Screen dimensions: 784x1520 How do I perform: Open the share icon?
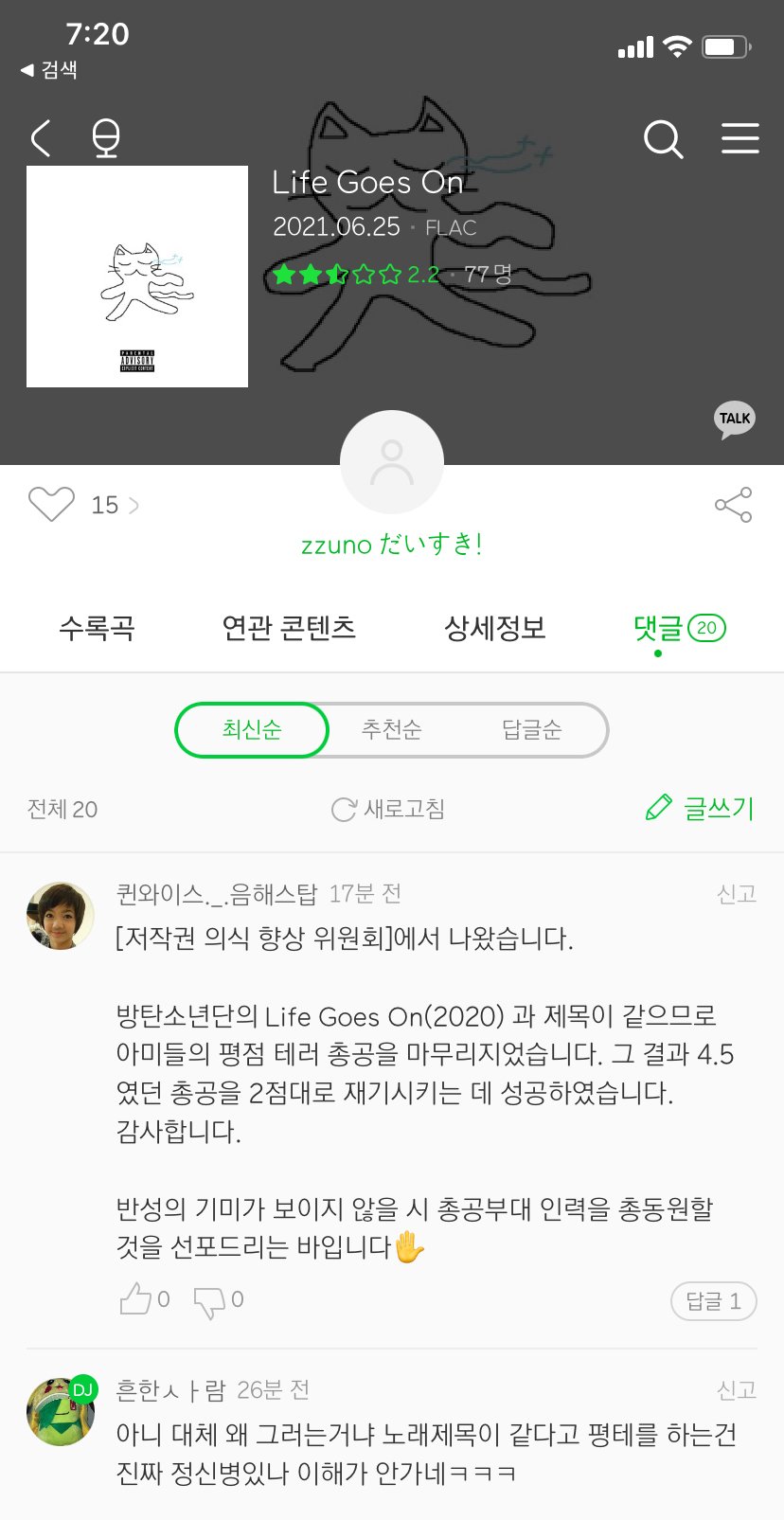[x=734, y=505]
